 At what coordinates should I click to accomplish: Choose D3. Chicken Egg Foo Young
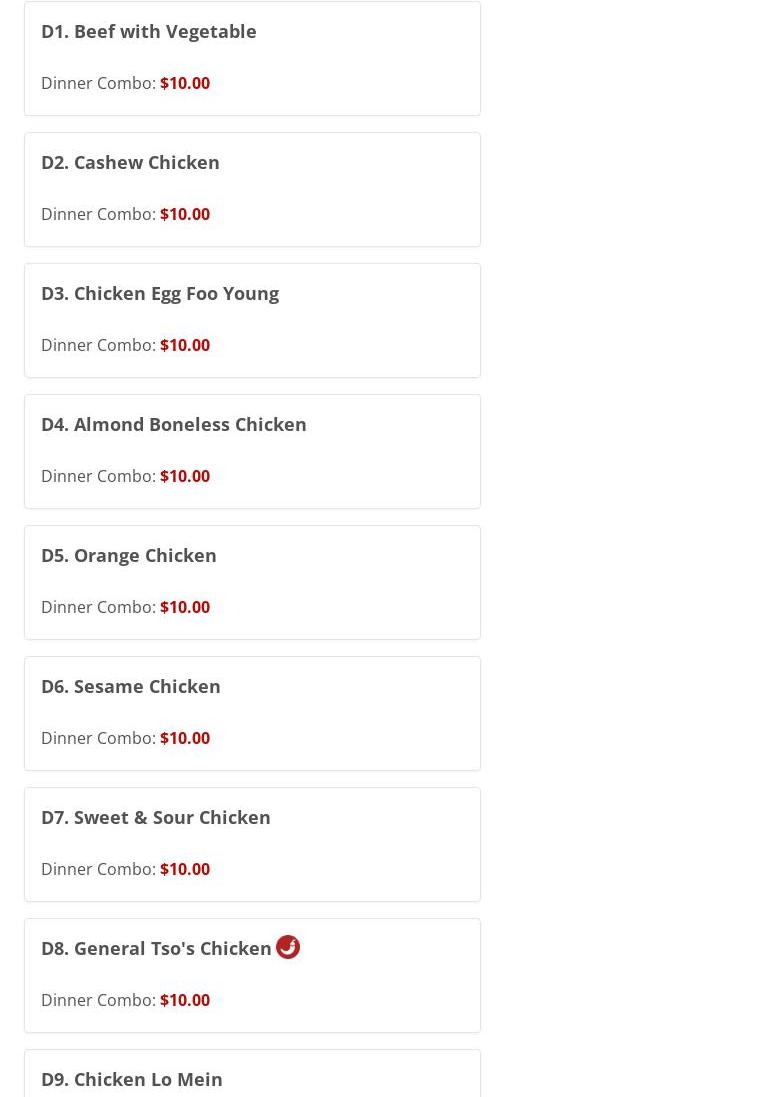[x=160, y=294]
